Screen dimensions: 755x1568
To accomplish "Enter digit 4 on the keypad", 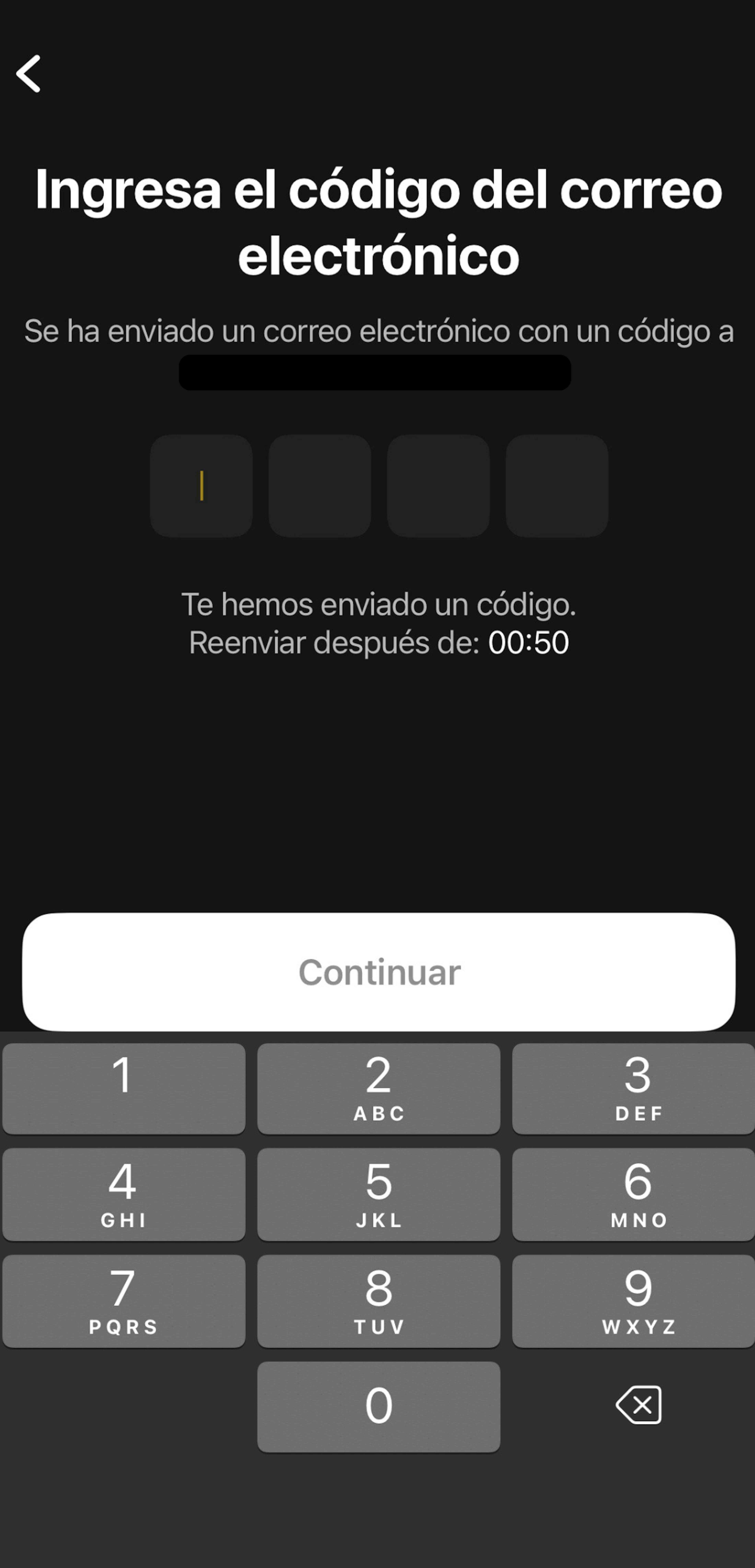I will tap(124, 1194).
